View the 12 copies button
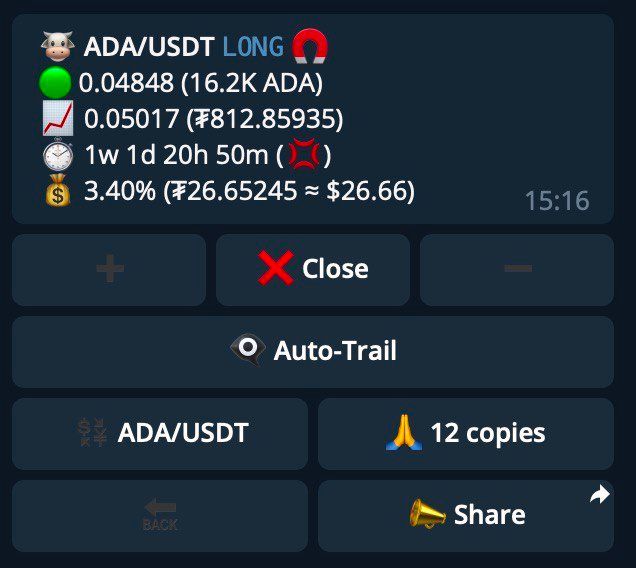This screenshot has width=636, height=568. coord(465,434)
